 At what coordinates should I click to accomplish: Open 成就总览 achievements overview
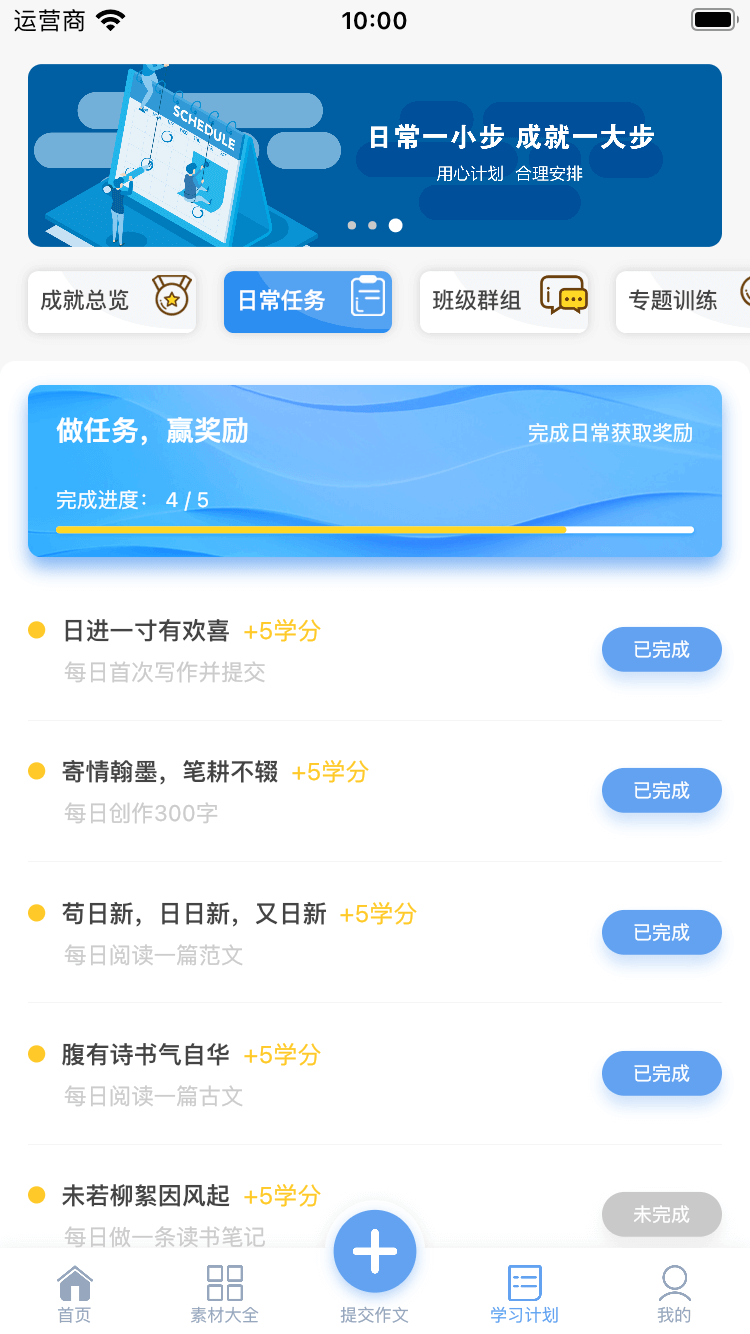click(x=112, y=301)
